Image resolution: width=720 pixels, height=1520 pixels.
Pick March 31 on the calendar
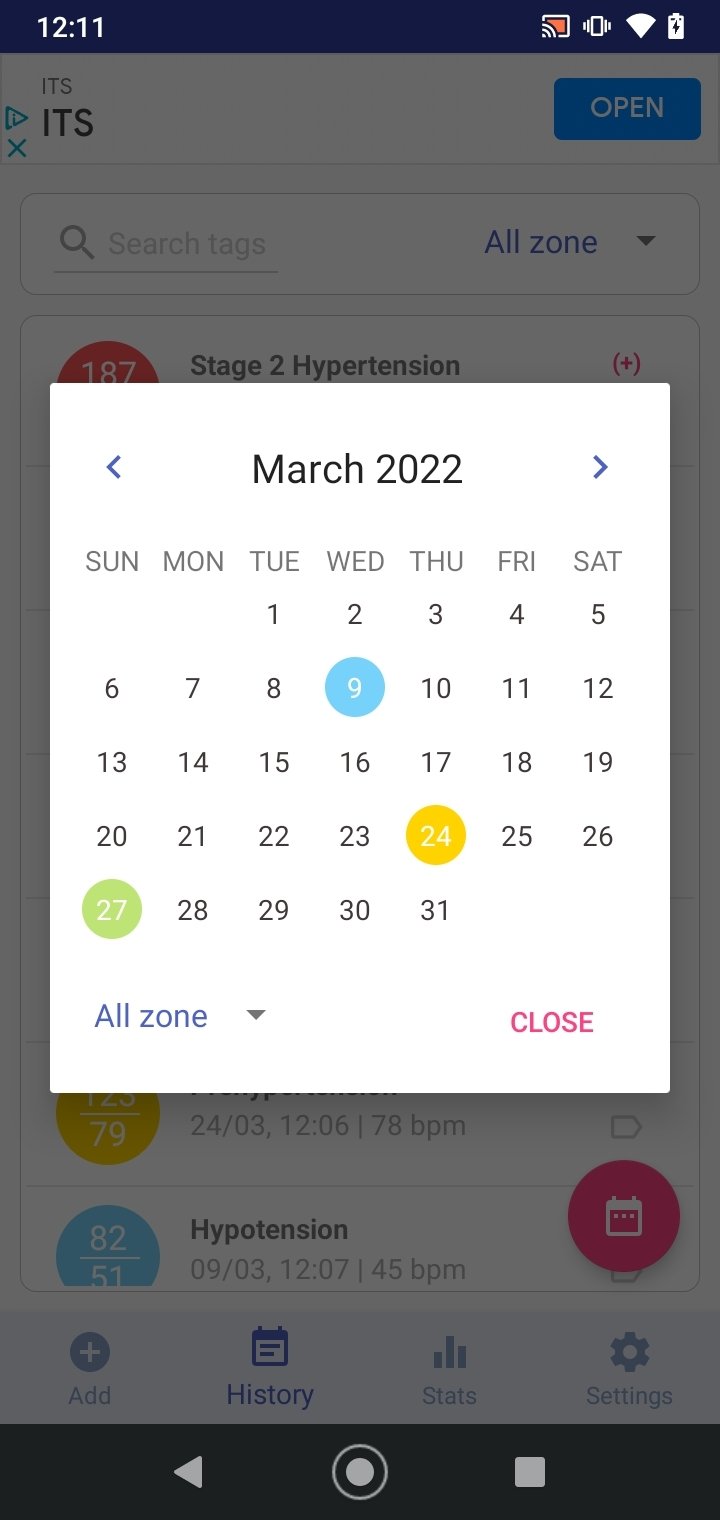[436, 910]
